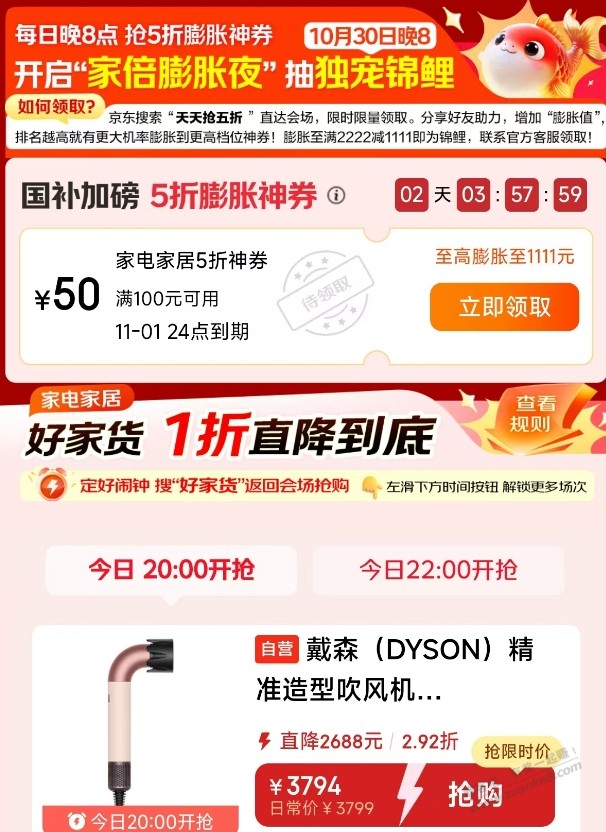View rules via 查看规则
This screenshot has width=606, height=832.
tap(532, 414)
